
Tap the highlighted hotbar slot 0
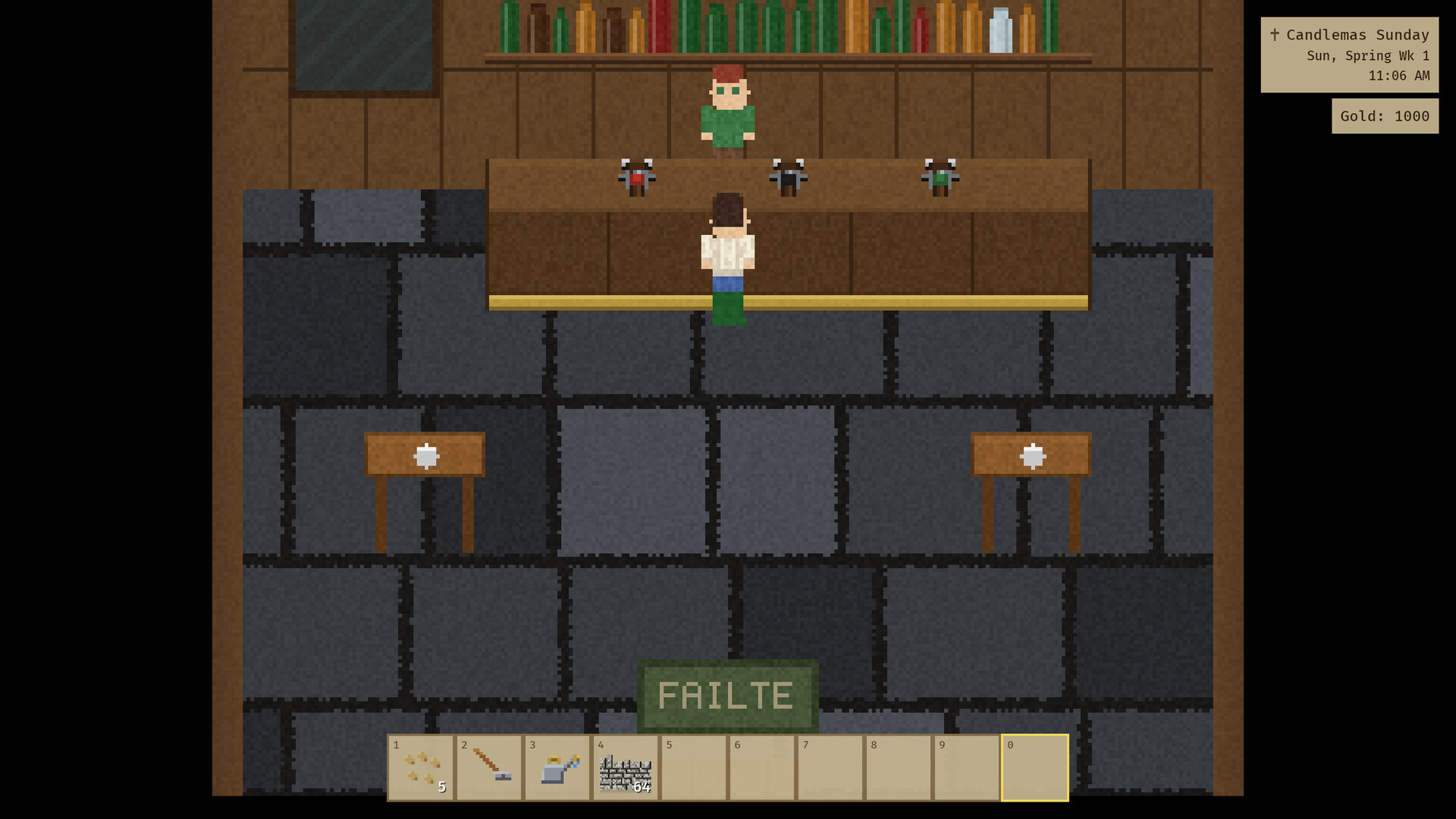(x=1035, y=767)
